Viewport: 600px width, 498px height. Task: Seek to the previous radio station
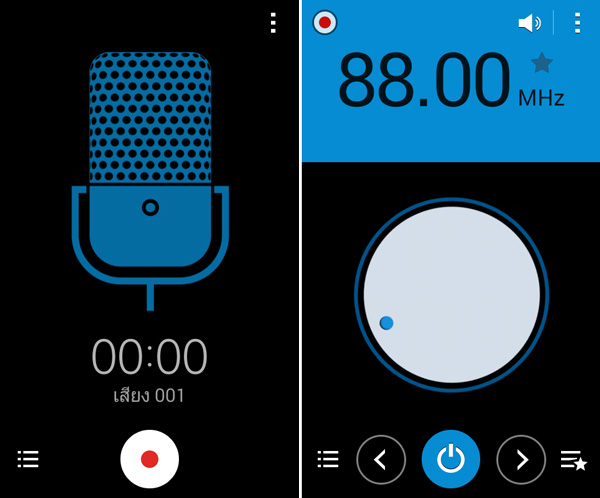coord(381,460)
